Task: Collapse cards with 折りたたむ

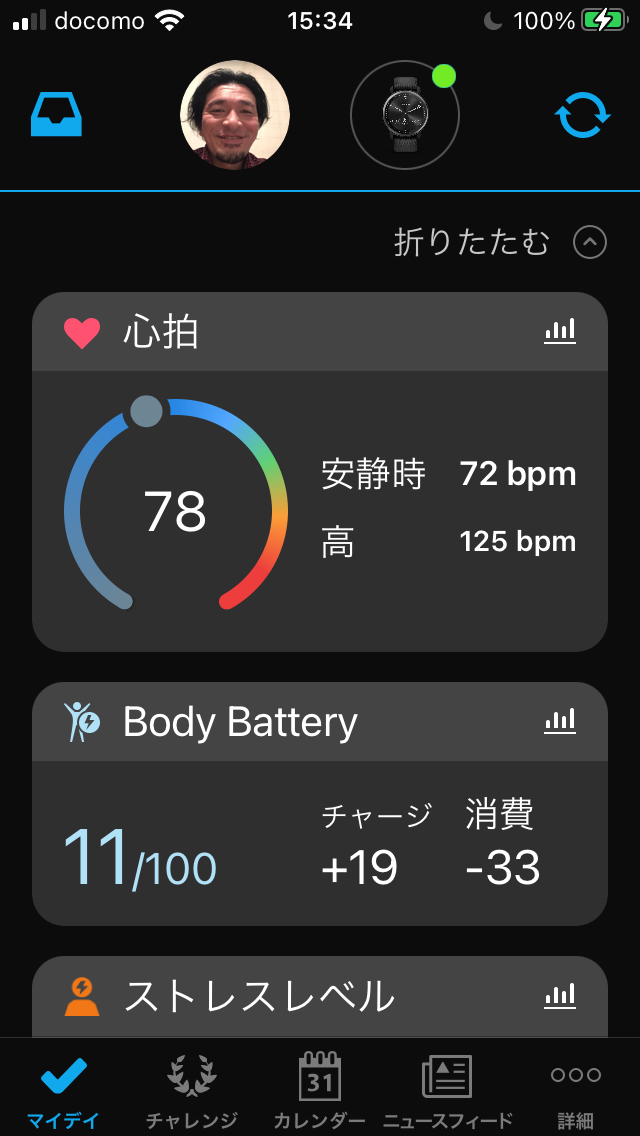Action: [500, 242]
